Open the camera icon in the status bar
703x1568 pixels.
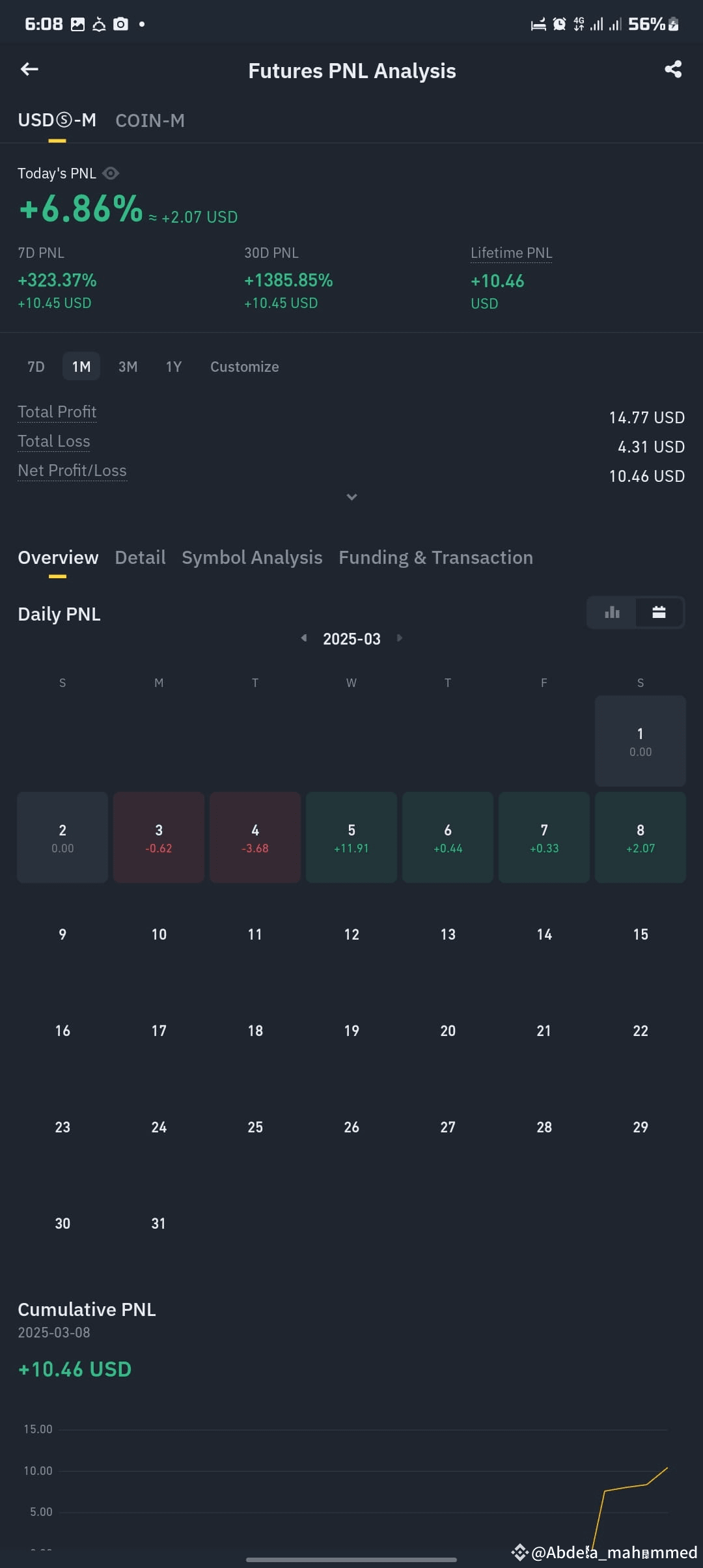(x=120, y=23)
